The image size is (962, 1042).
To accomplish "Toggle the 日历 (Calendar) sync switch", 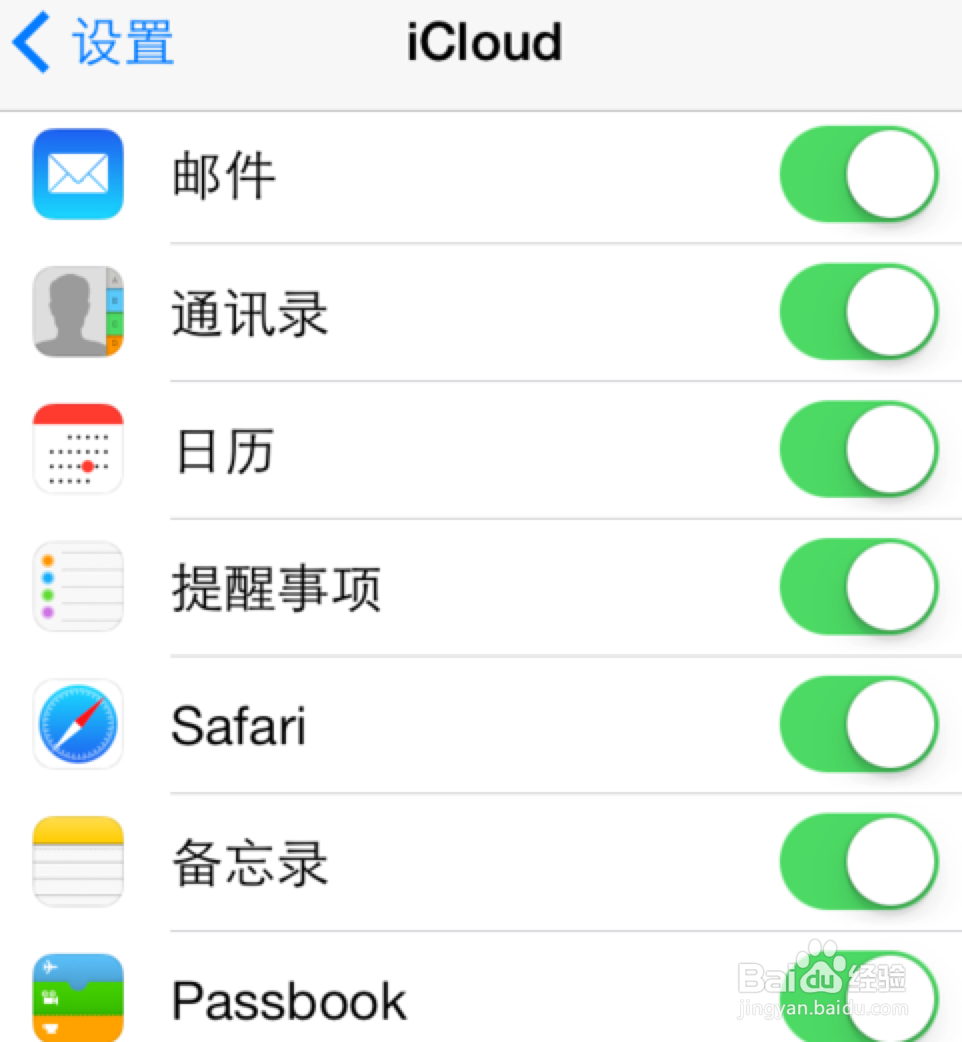I will click(x=858, y=449).
